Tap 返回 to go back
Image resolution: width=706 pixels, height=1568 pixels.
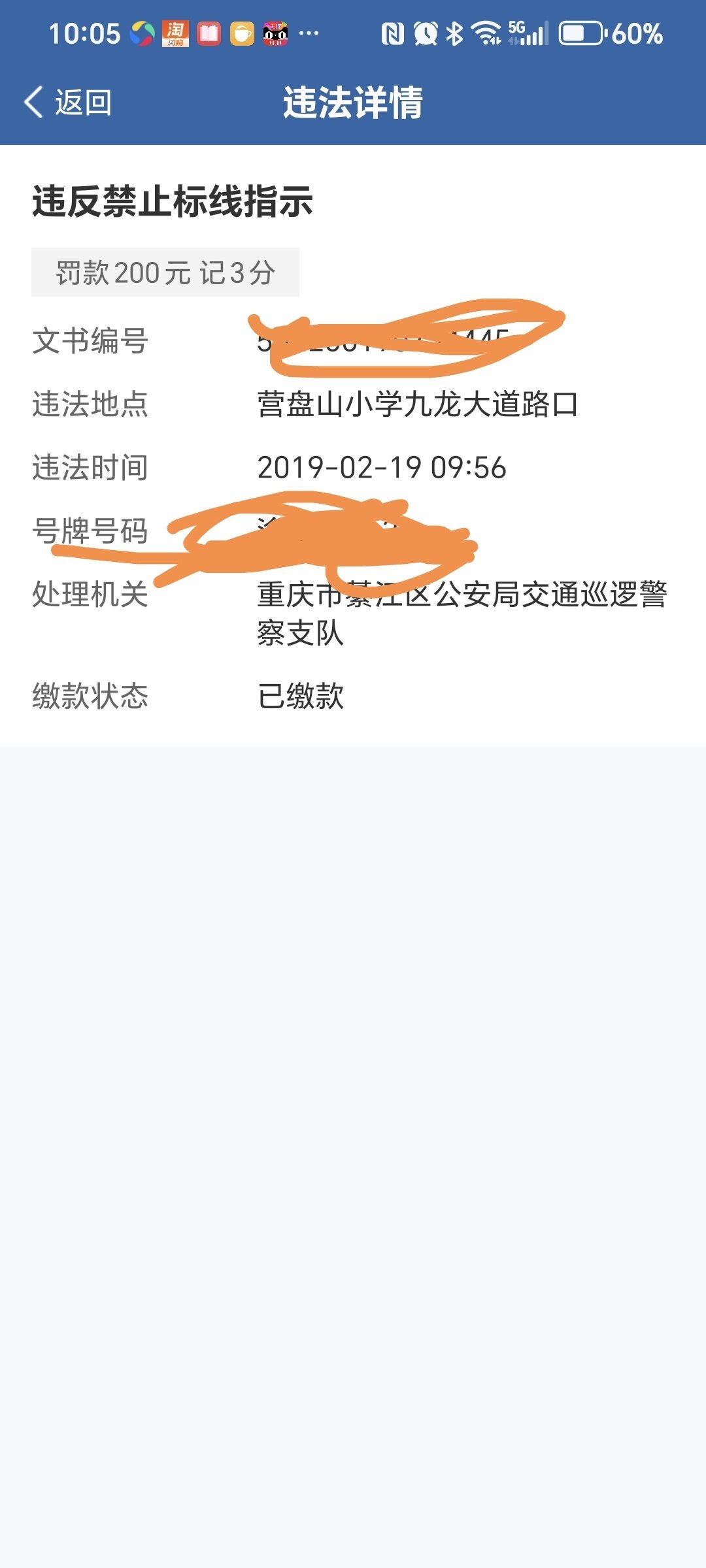(x=69, y=103)
